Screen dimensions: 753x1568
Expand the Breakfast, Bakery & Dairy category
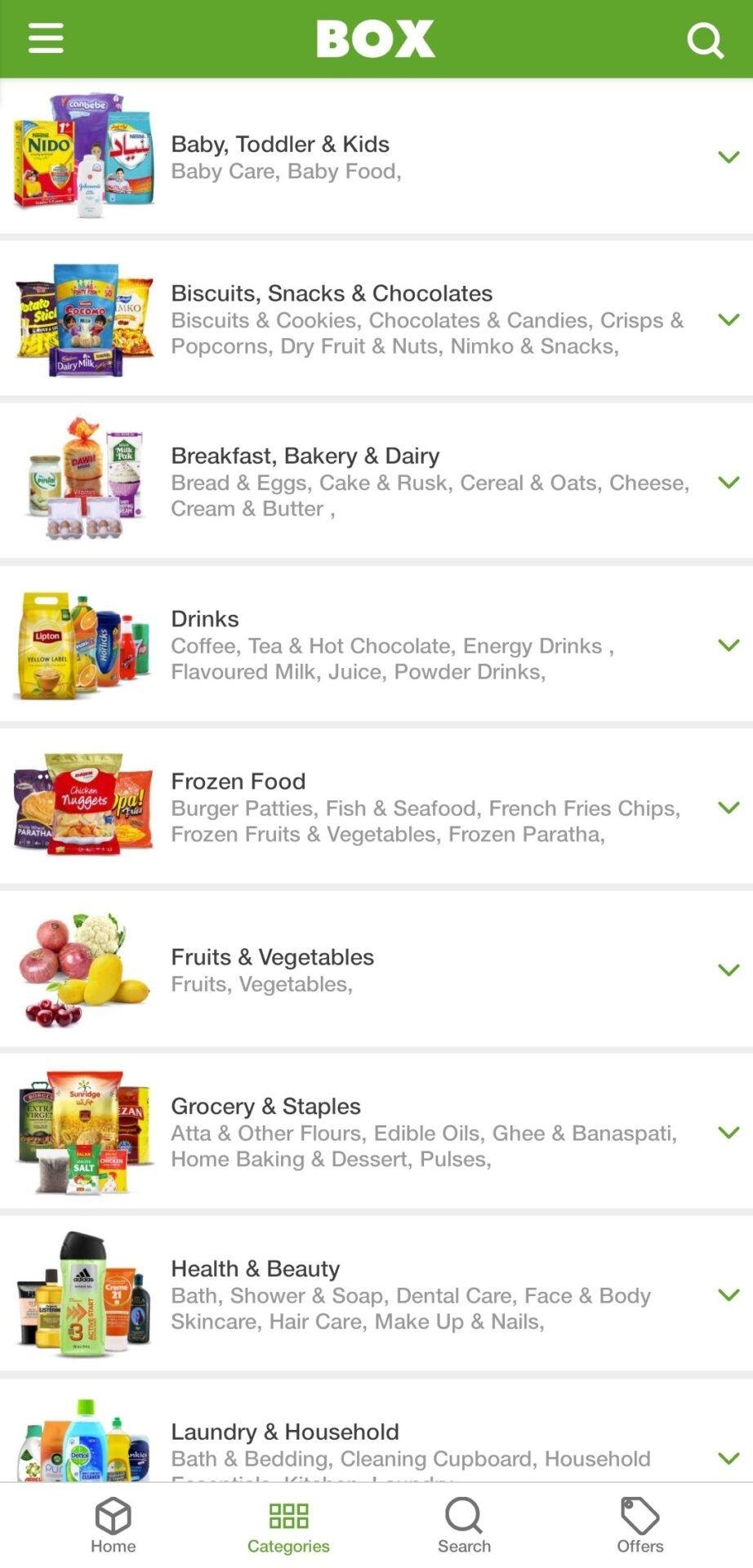click(x=728, y=482)
